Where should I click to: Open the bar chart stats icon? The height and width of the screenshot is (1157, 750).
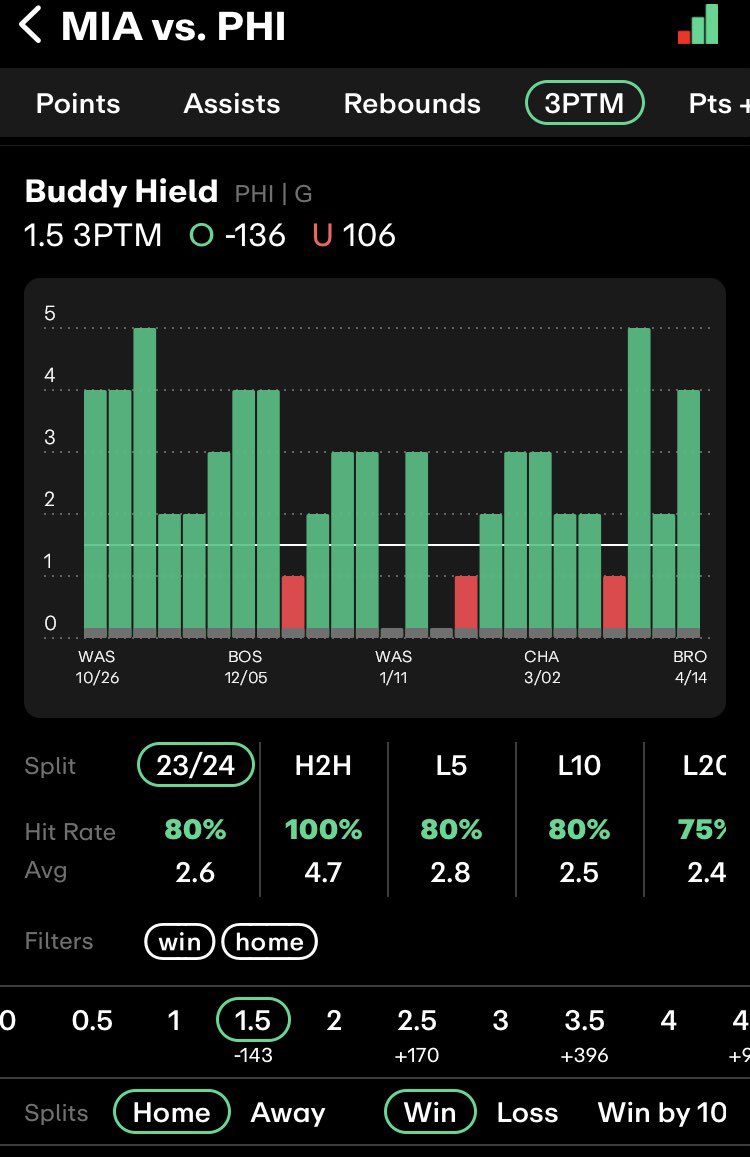tap(698, 25)
